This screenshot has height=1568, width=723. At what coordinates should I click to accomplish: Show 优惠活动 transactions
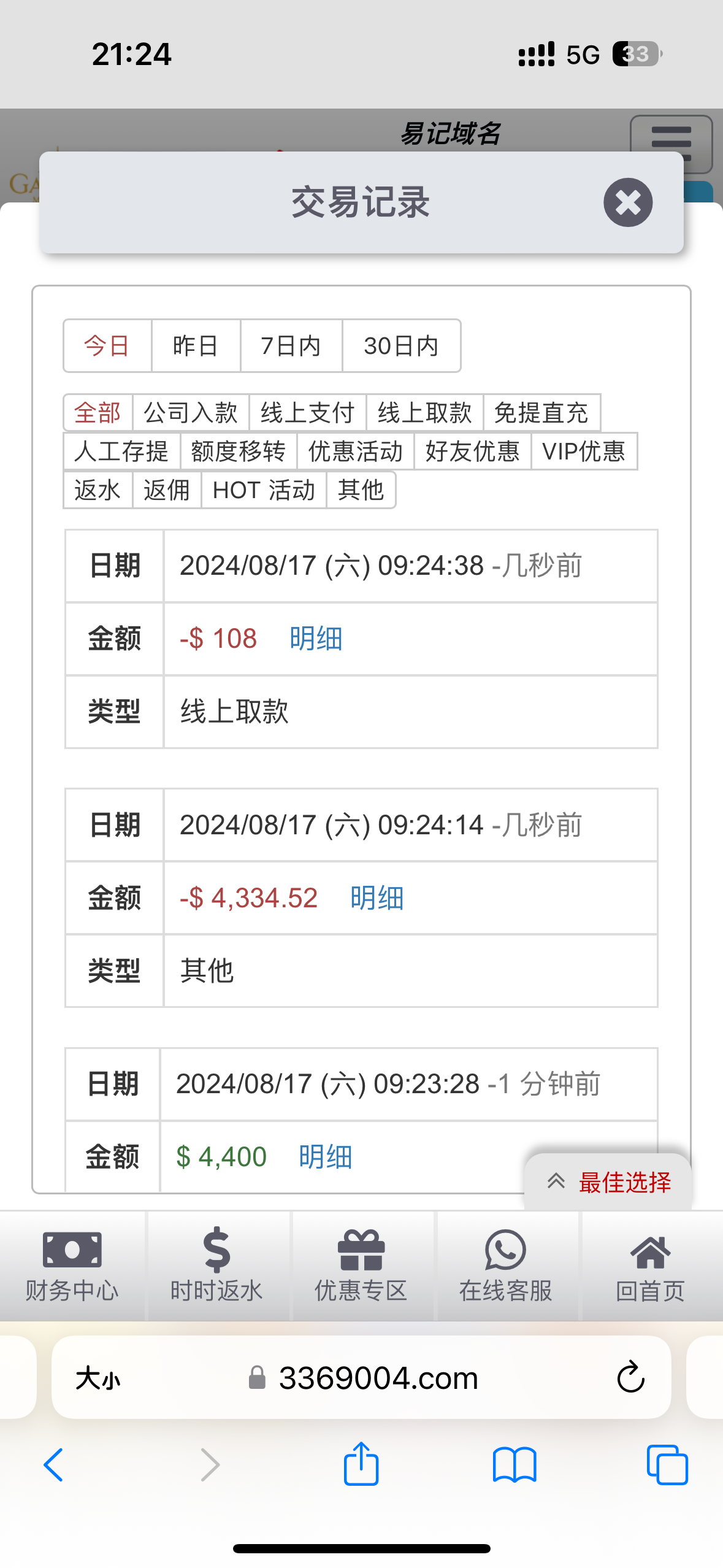pyautogui.click(x=355, y=452)
